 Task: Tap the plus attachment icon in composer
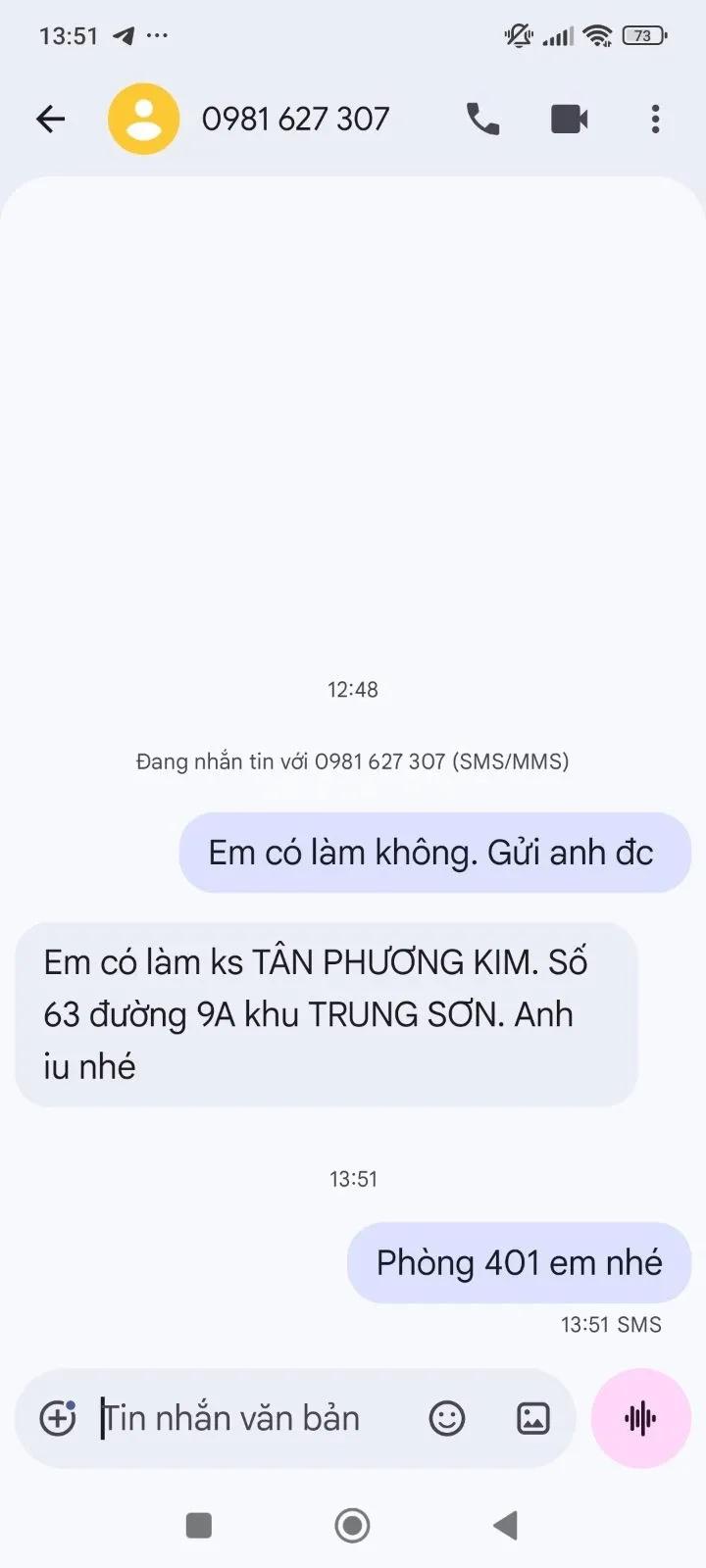(58, 1418)
